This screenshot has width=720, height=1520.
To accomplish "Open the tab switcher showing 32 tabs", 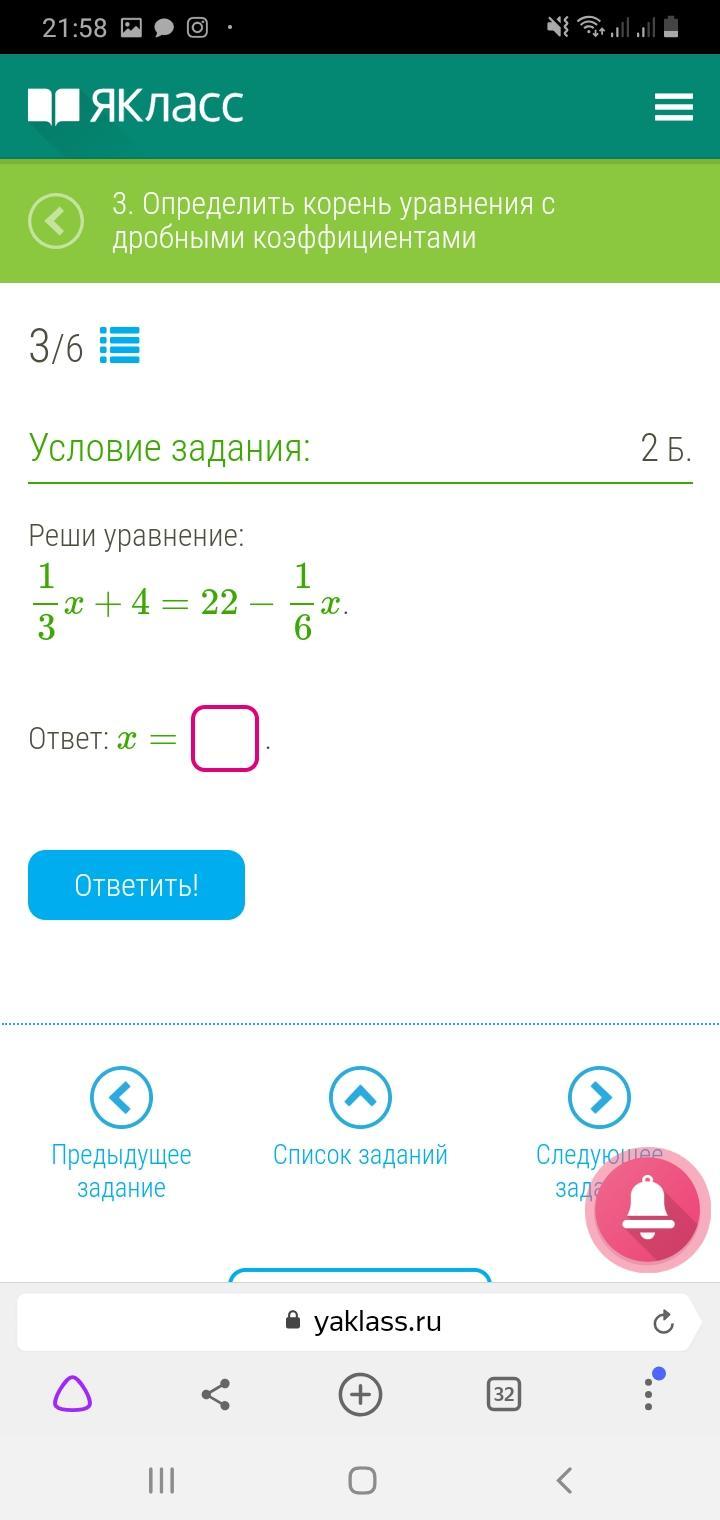I will pyautogui.click(x=504, y=1394).
